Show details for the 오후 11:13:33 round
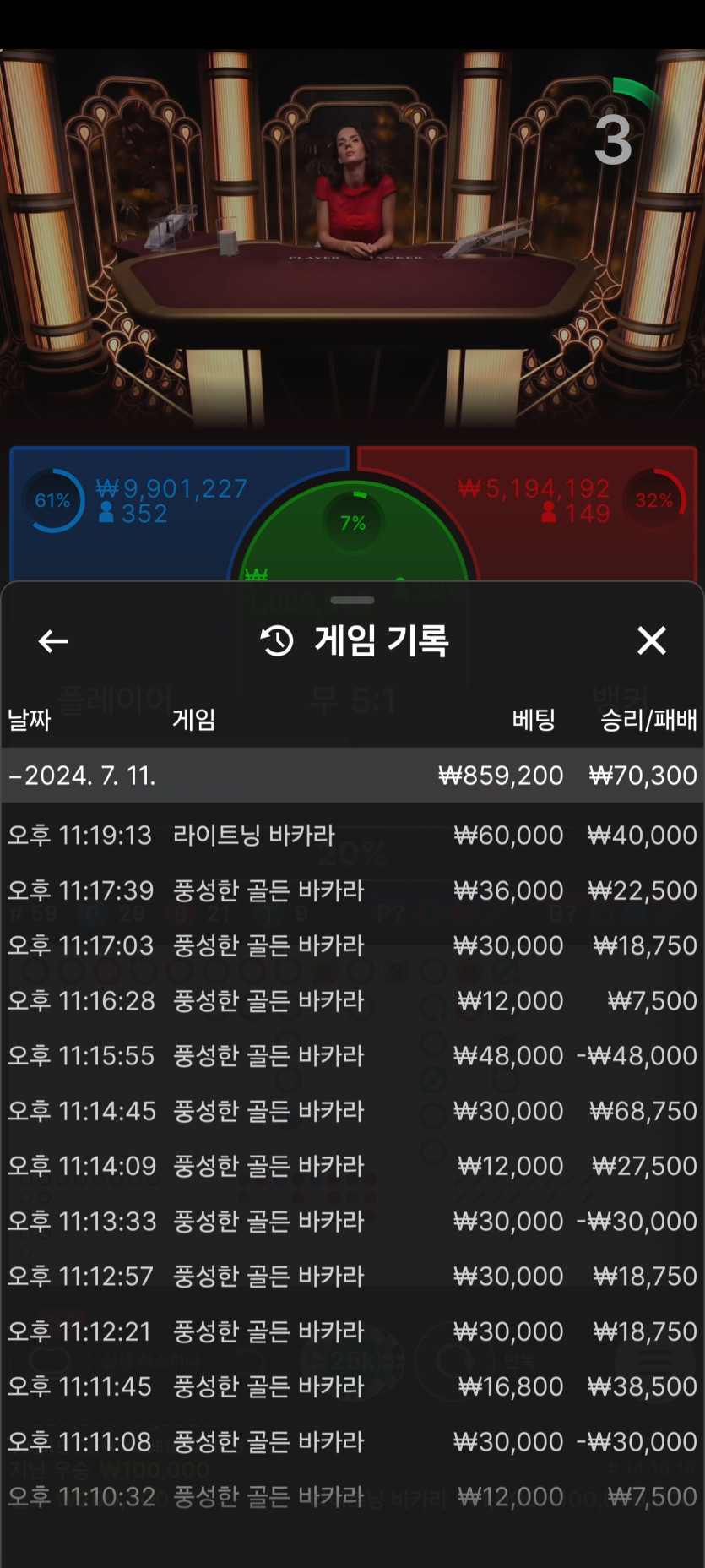The image size is (705, 1568). point(352,1221)
